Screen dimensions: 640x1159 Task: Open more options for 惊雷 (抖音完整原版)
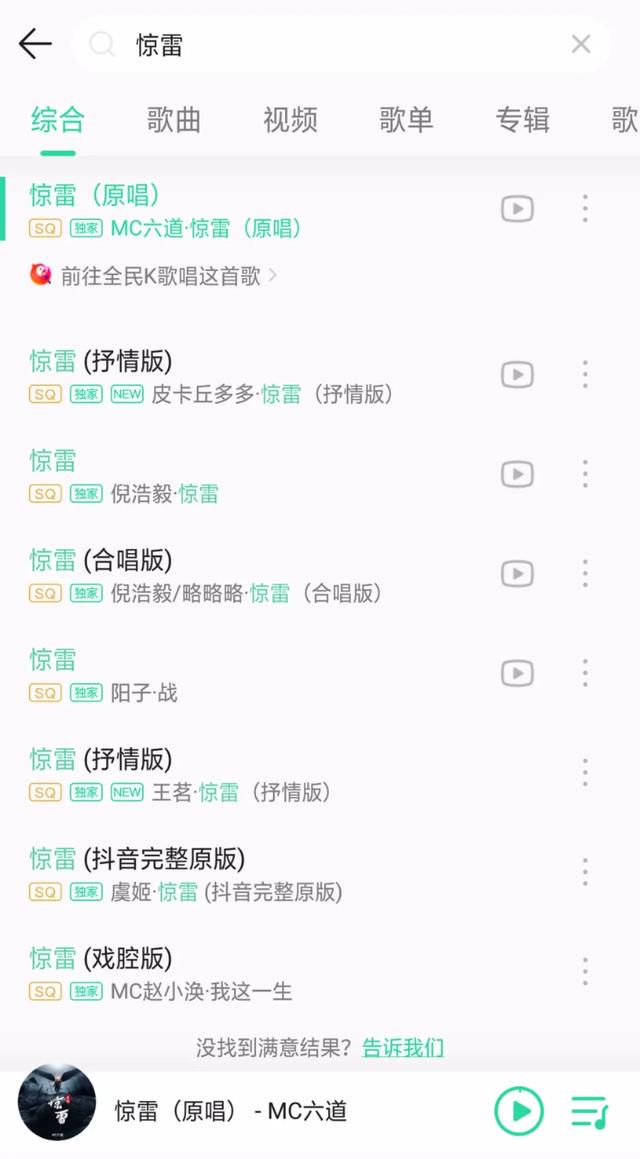585,872
